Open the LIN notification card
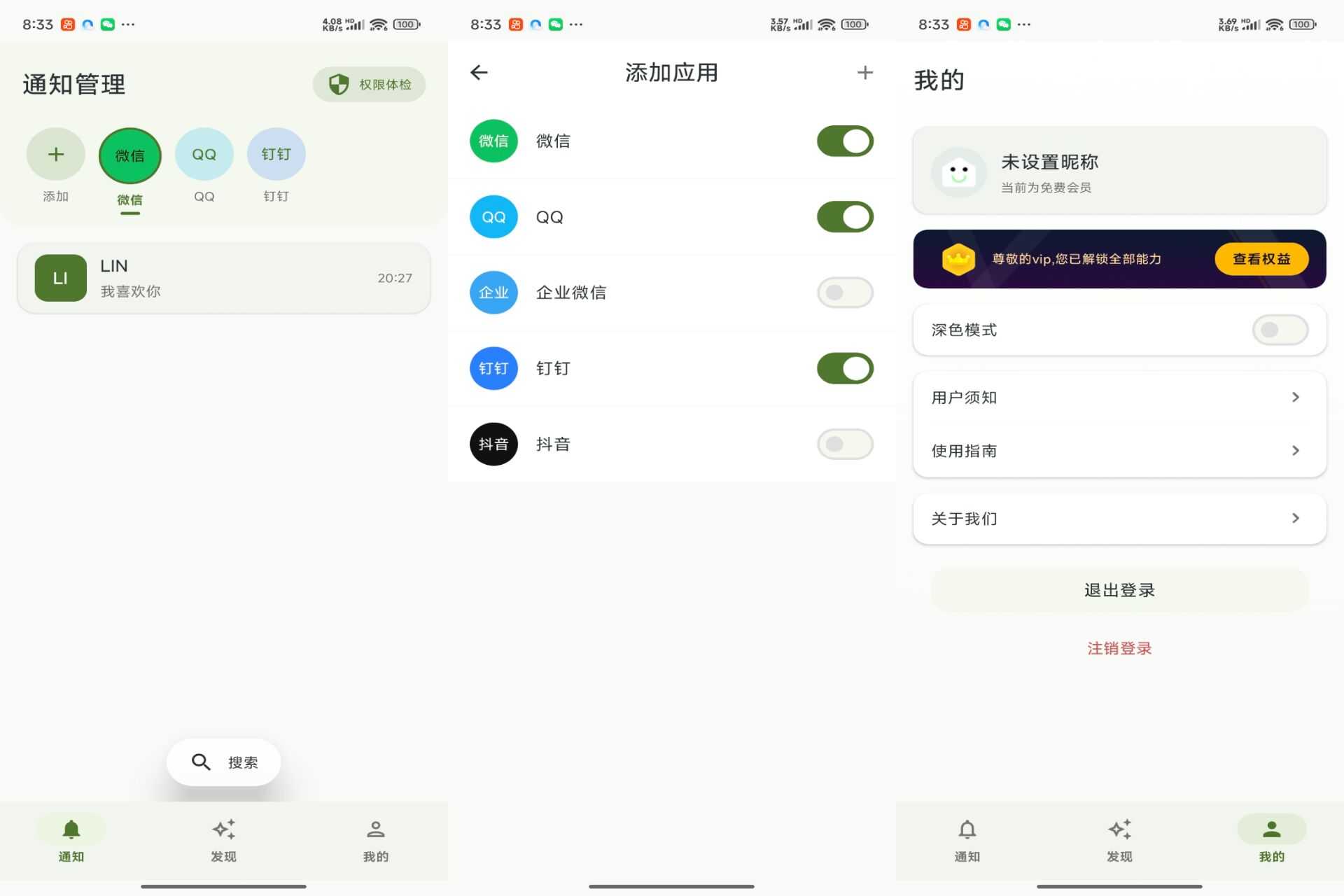The image size is (1344, 896). click(x=224, y=278)
